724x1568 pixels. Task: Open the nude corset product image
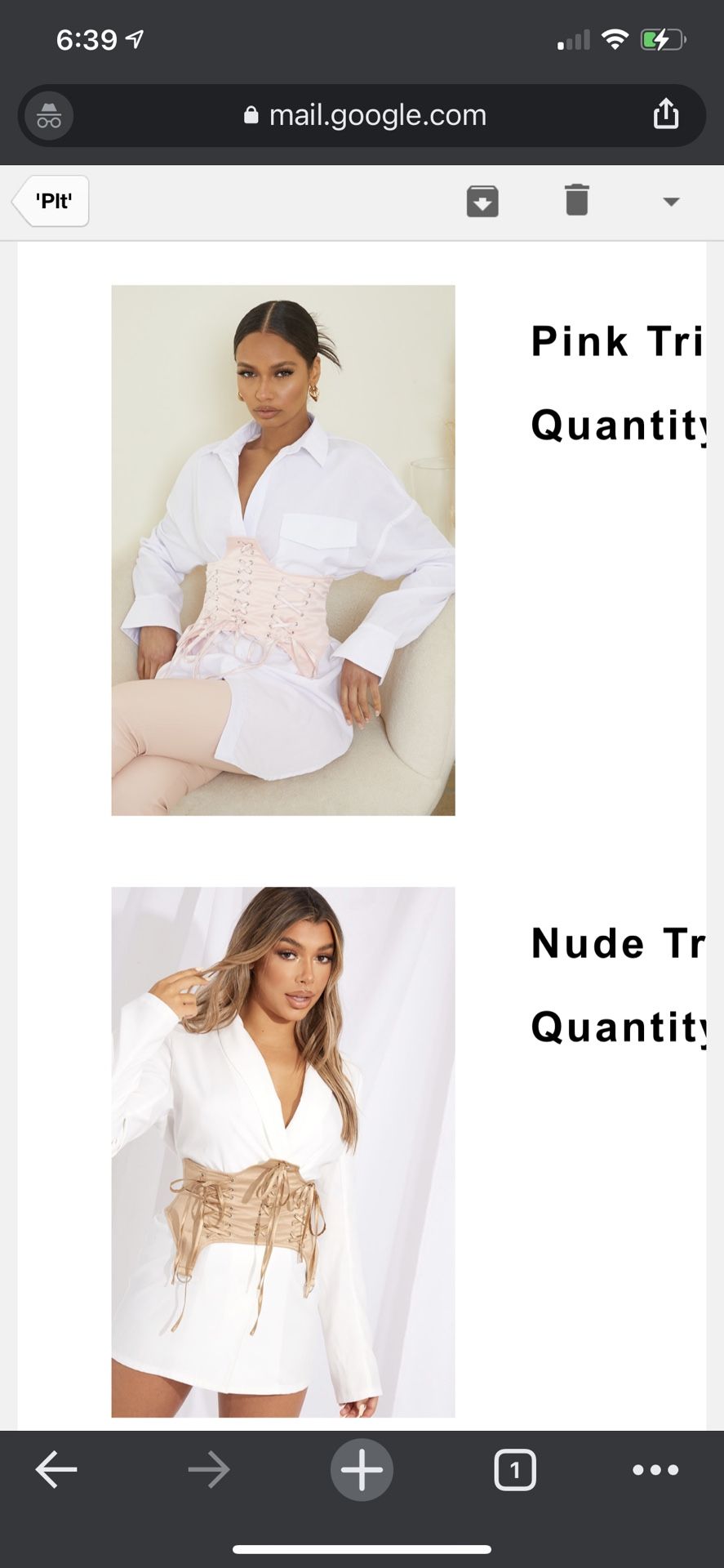283,1152
